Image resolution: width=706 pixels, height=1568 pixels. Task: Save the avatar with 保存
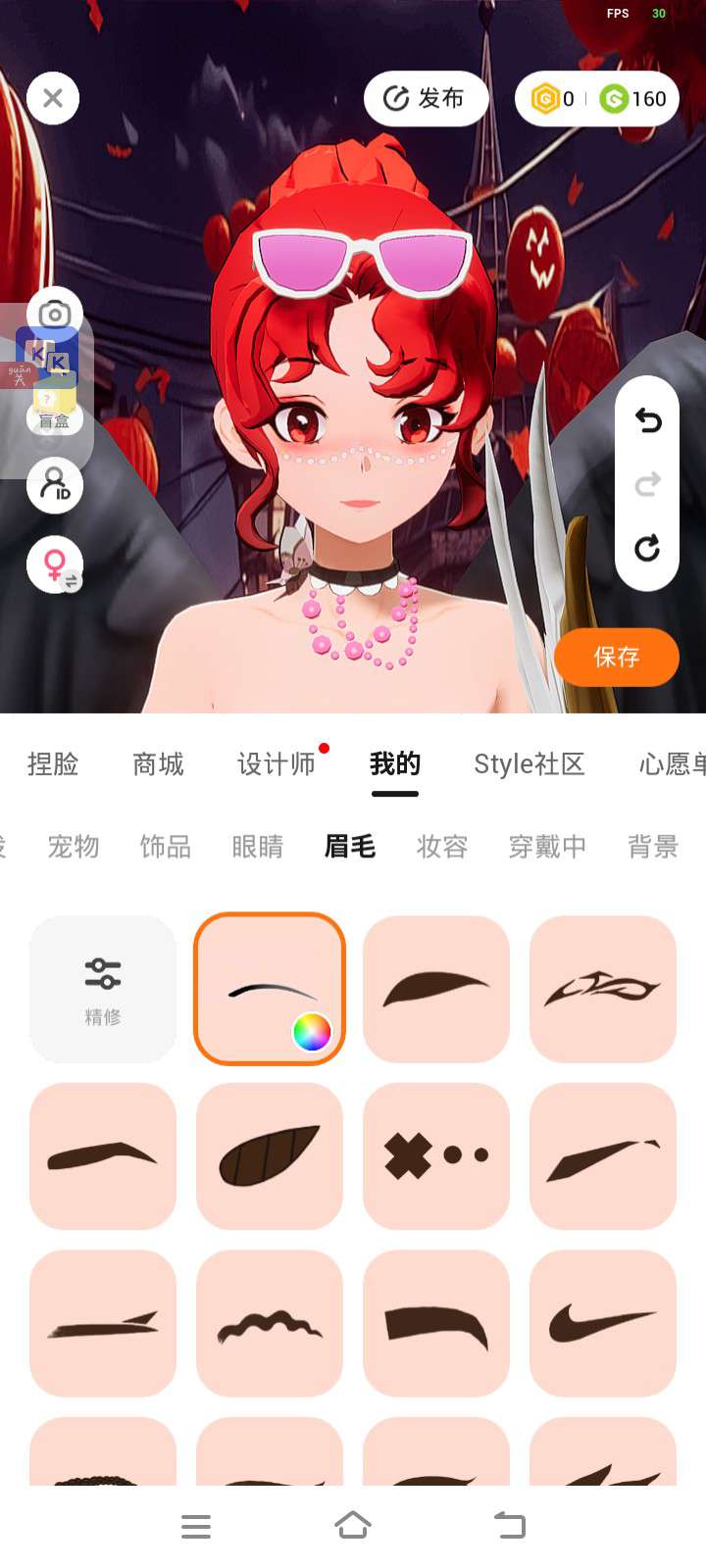[616, 657]
